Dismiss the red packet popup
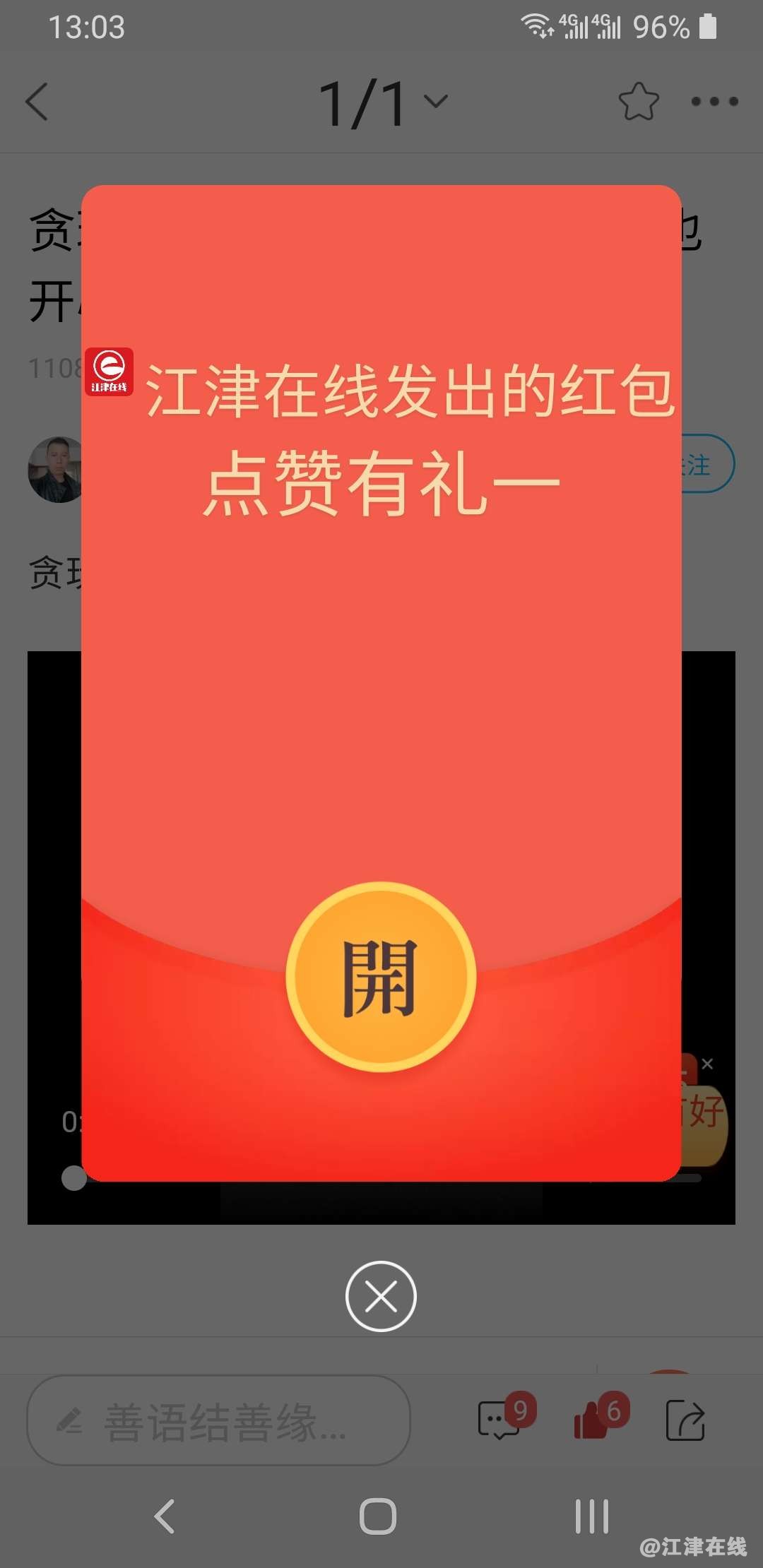The image size is (763, 1568). [x=381, y=1296]
